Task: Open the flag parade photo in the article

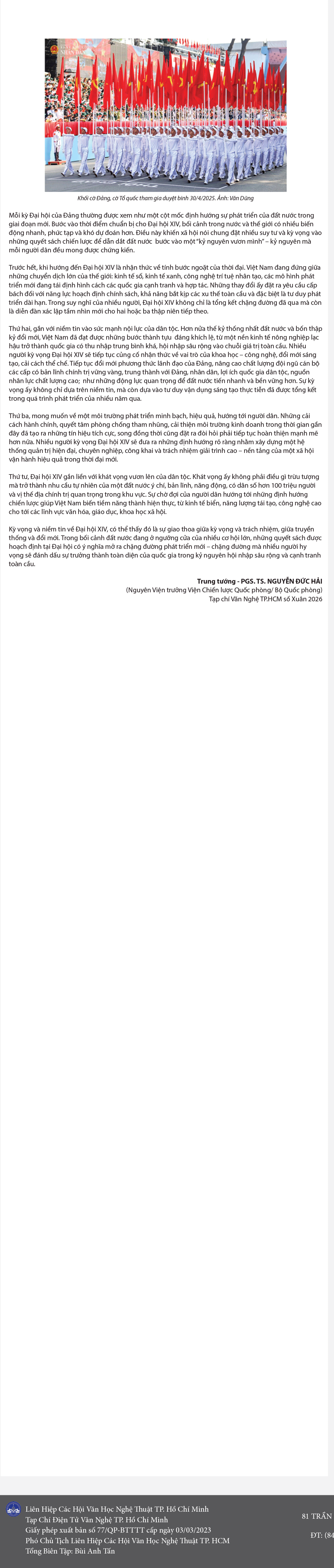Action: (165, 115)
